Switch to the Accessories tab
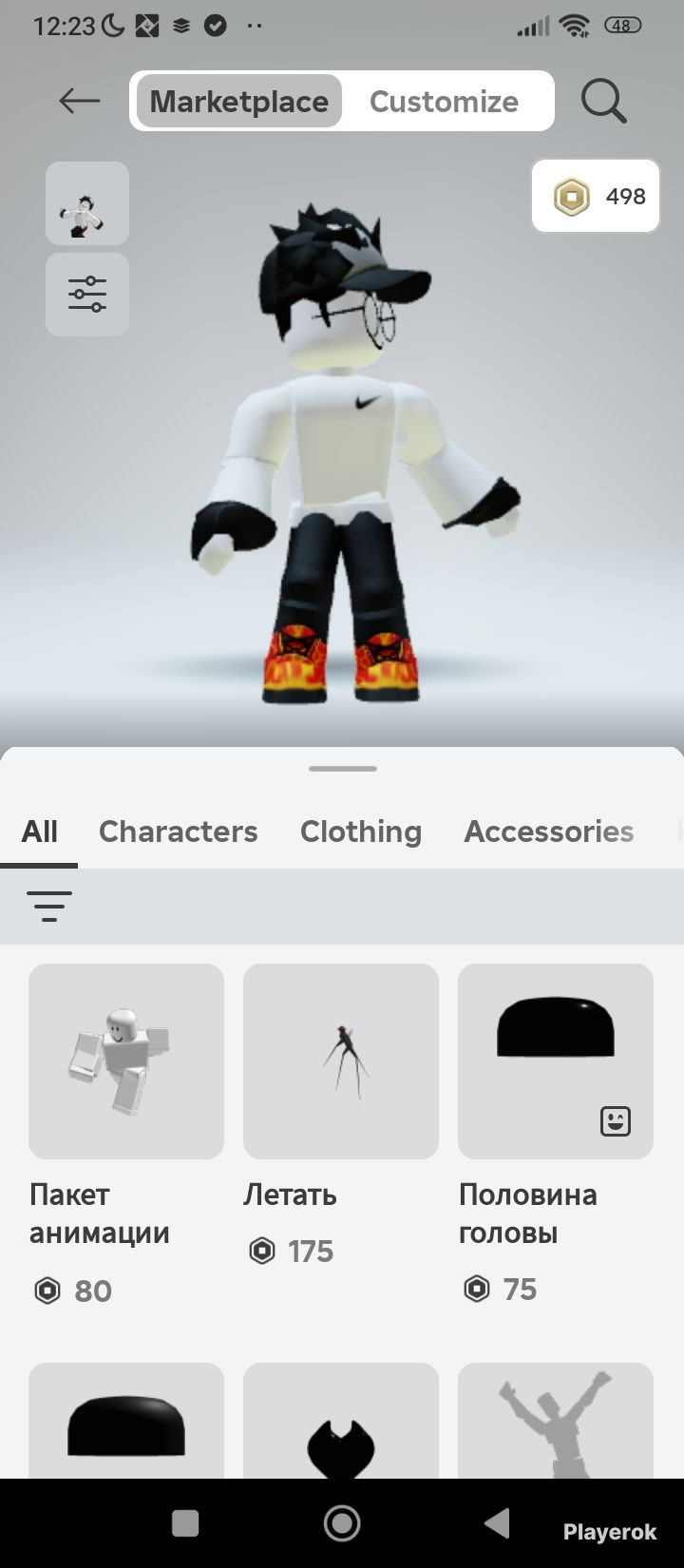 [x=549, y=832]
